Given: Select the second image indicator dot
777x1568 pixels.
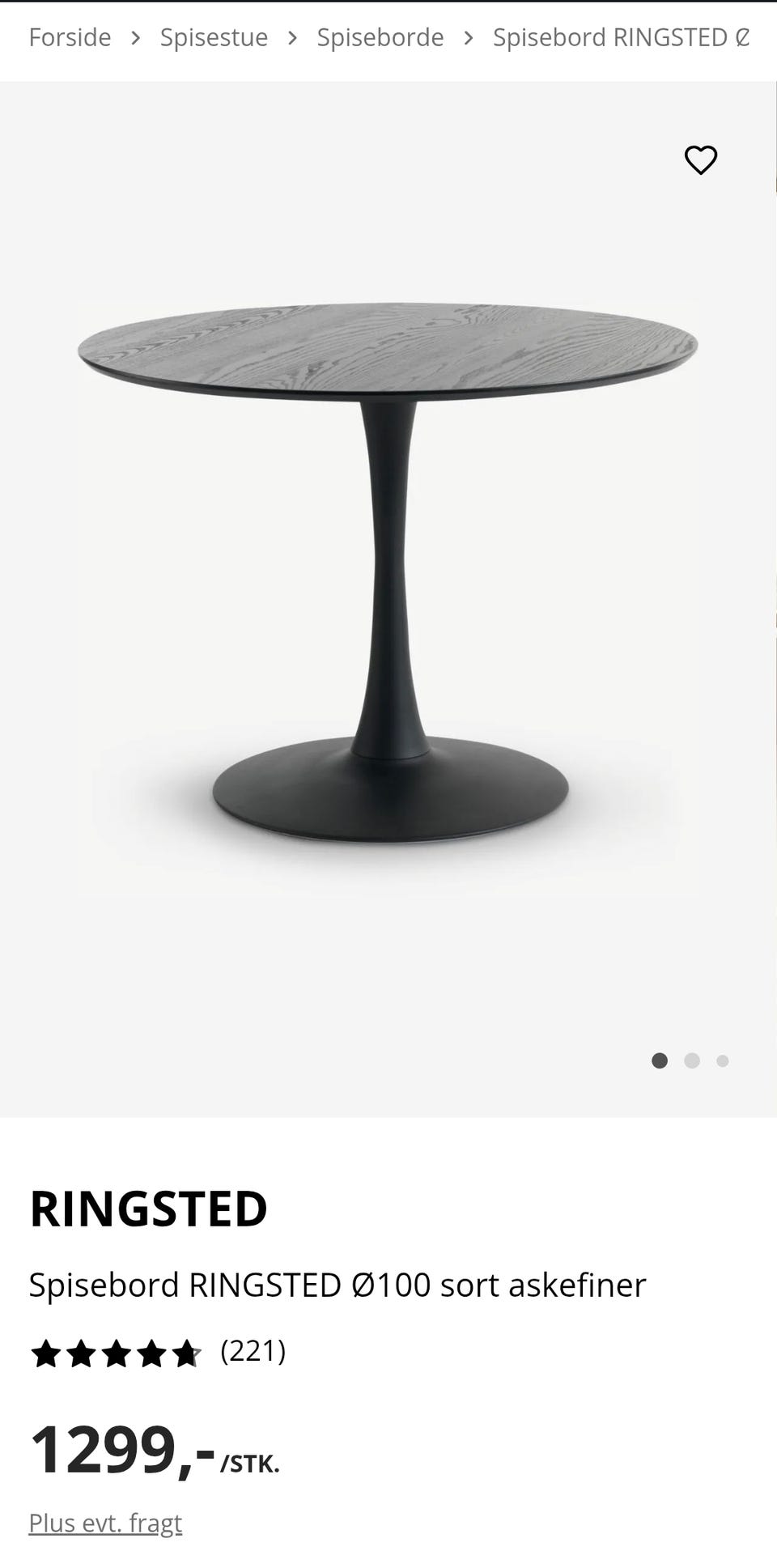Looking at the screenshot, I should coord(691,1060).
